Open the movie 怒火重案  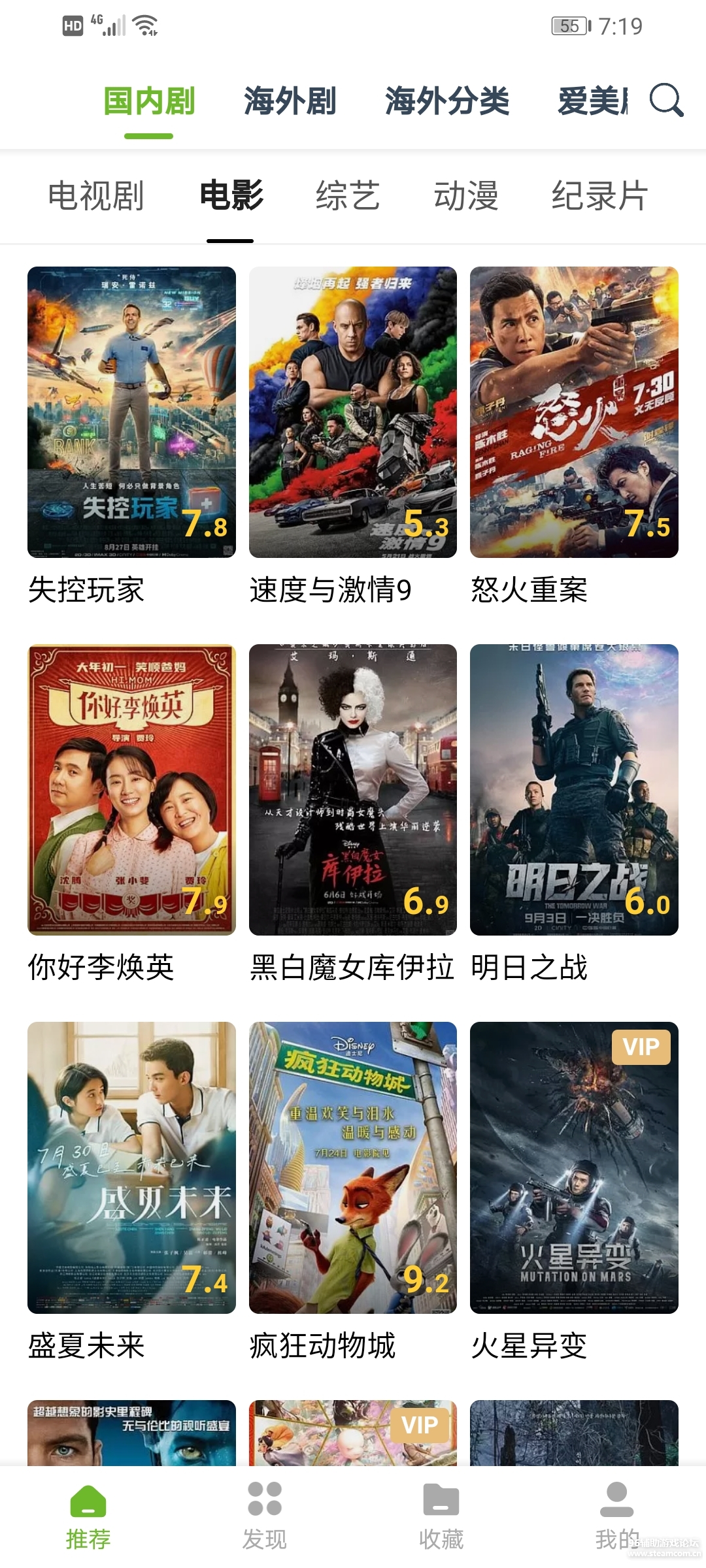[574, 412]
